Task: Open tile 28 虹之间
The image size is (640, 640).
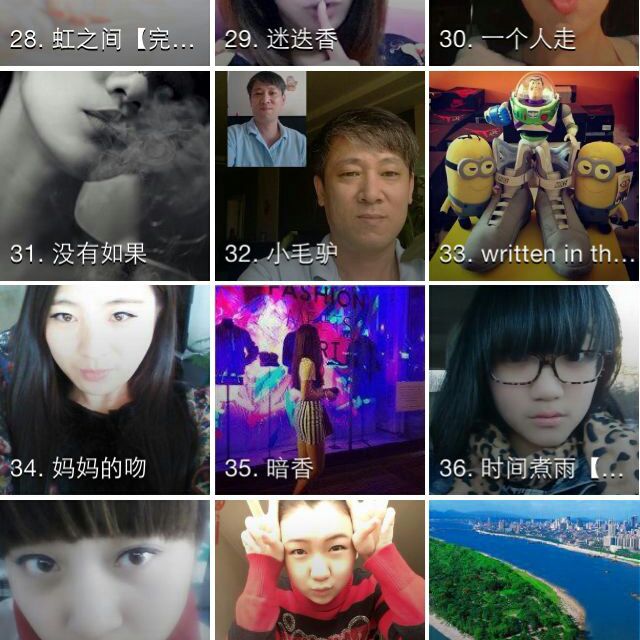Action: (105, 32)
